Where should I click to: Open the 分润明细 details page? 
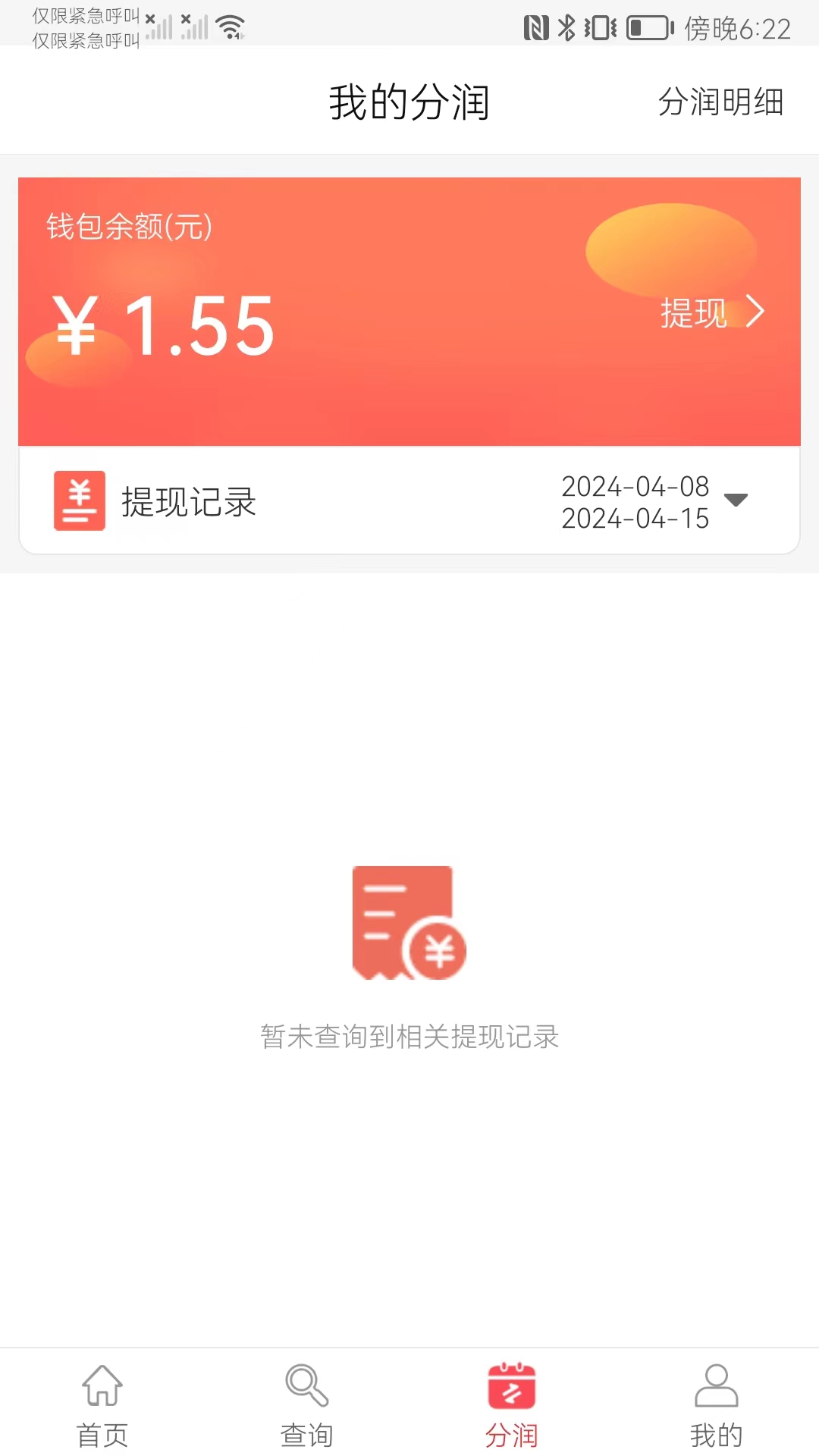coord(720,103)
